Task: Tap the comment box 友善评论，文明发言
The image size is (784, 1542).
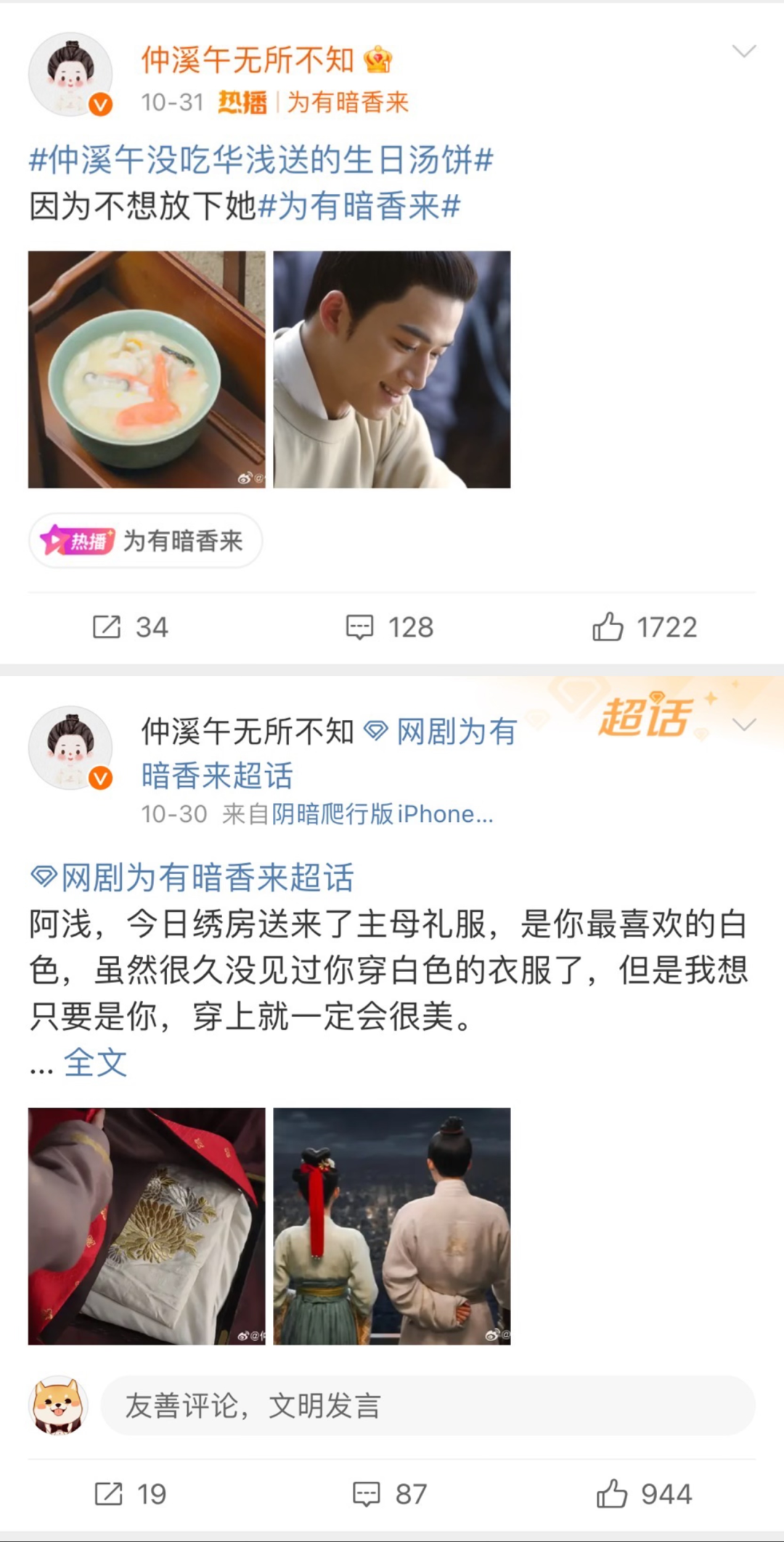Action: 428,1406
